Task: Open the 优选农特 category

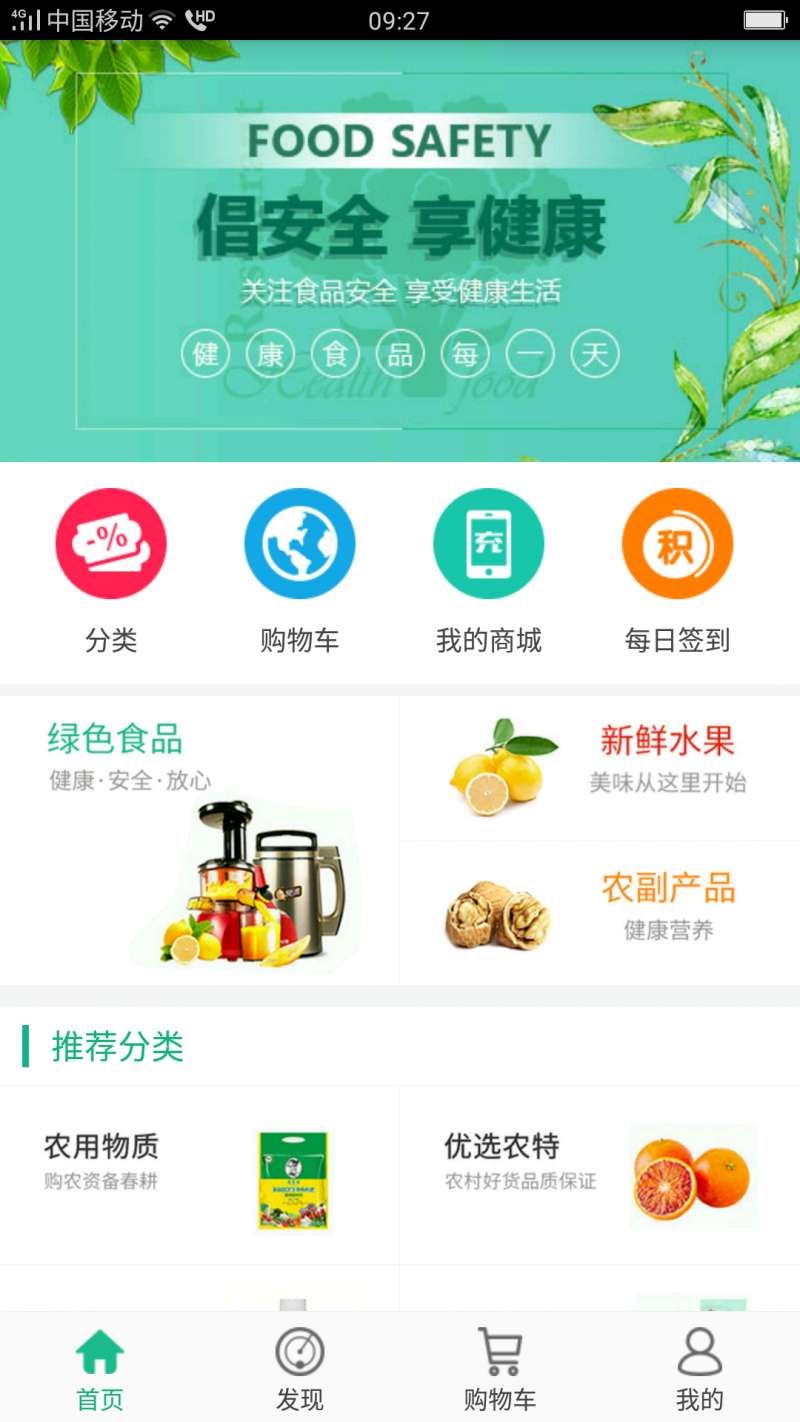Action: [x=600, y=1175]
